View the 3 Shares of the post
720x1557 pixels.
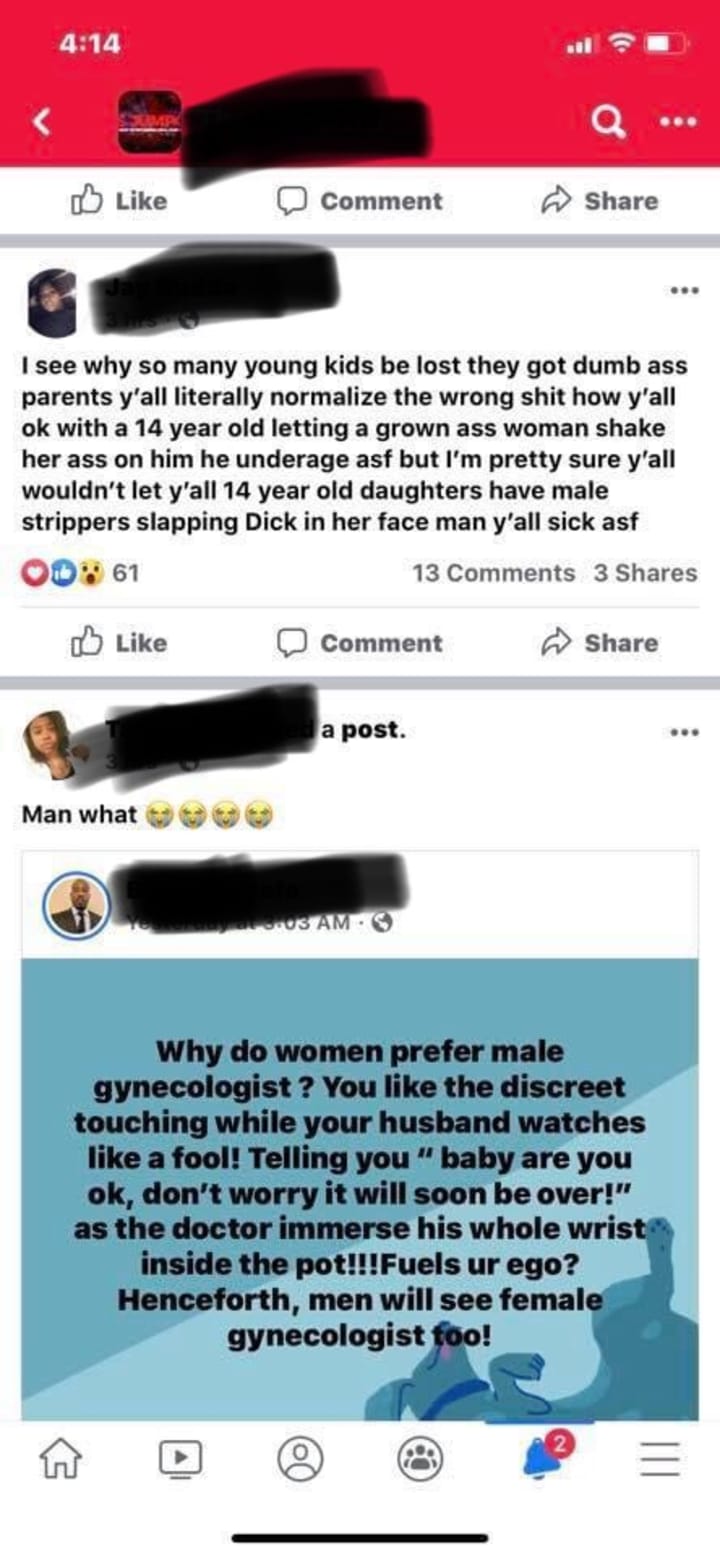(645, 573)
